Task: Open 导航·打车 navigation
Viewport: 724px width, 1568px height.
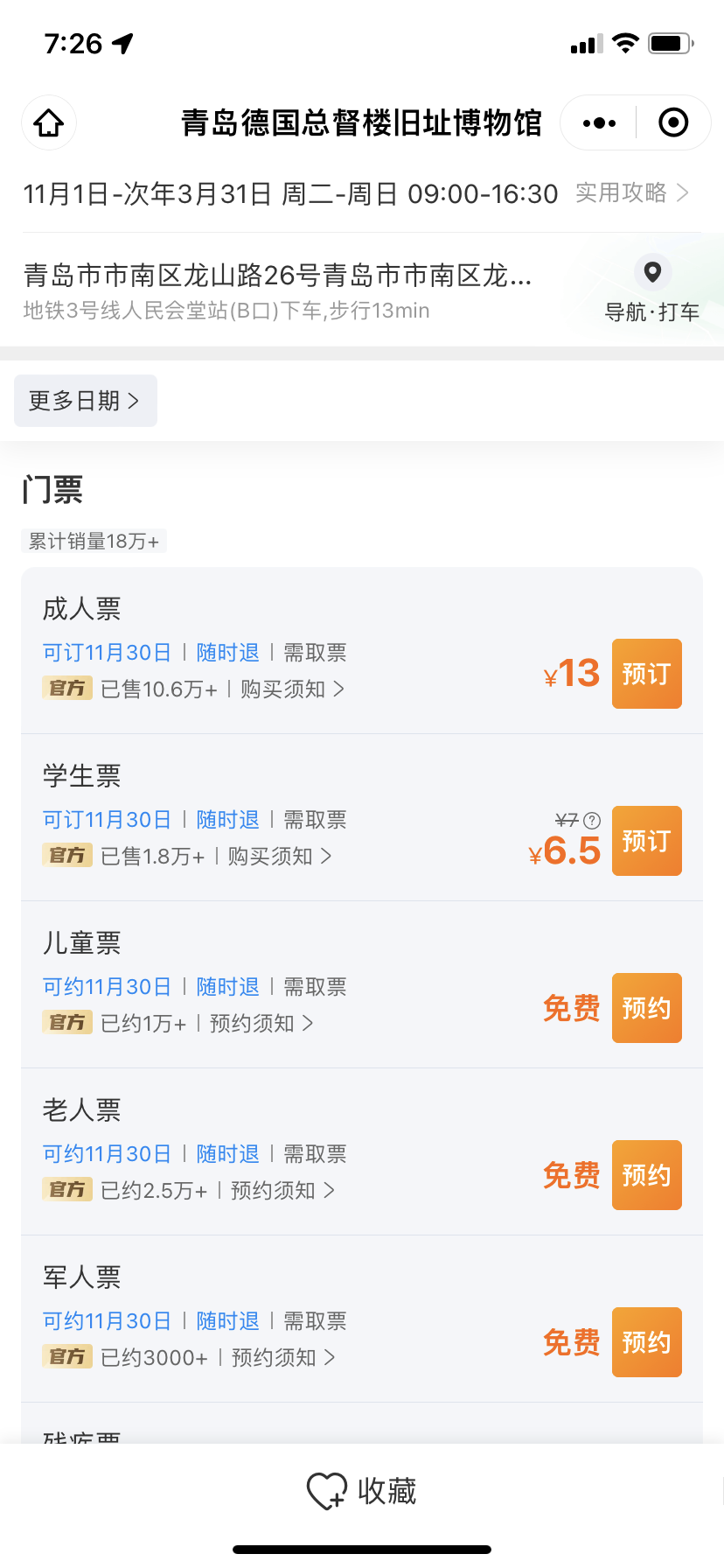Action: (652, 290)
